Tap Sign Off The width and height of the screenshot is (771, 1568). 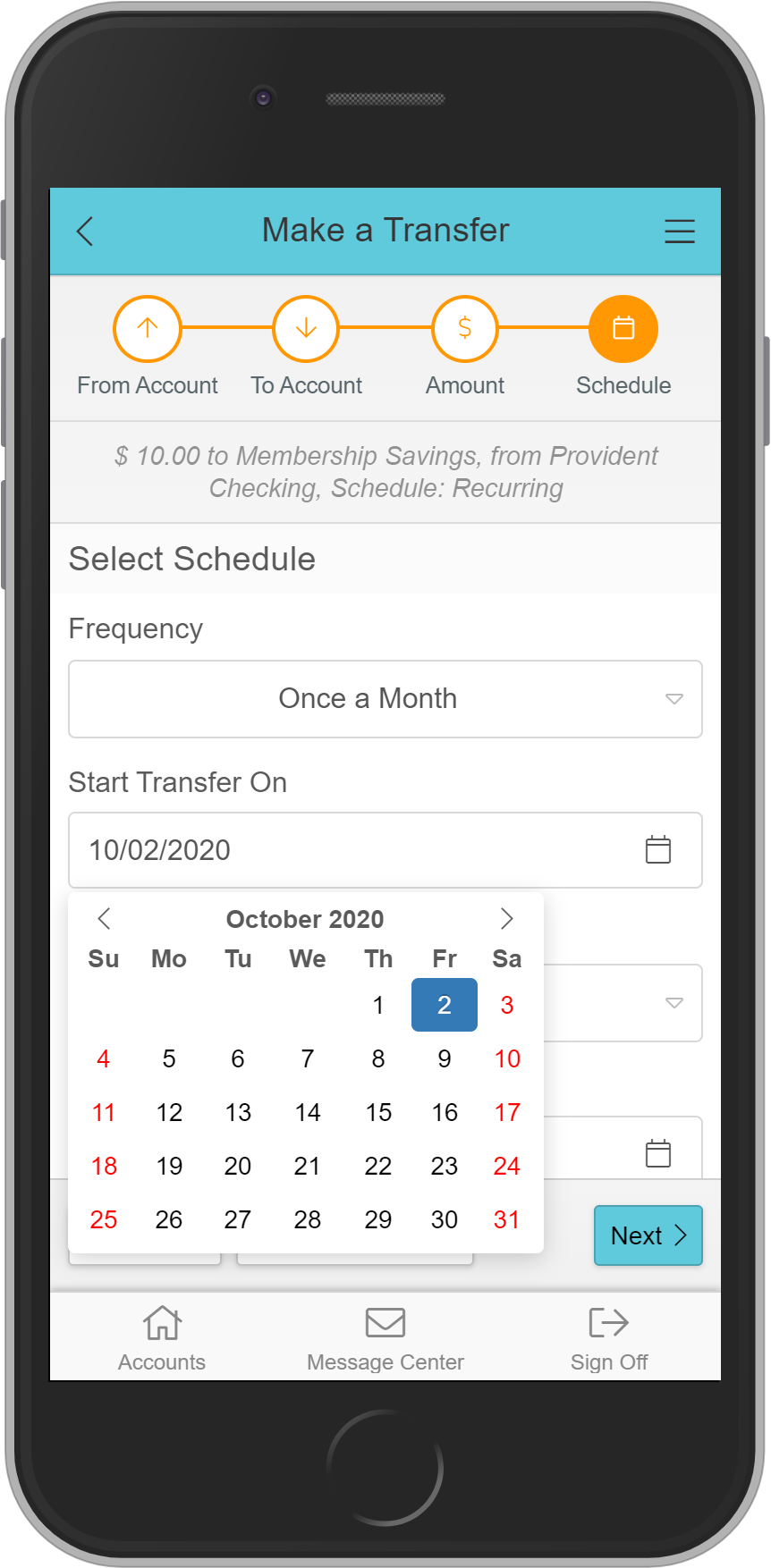pos(609,1338)
